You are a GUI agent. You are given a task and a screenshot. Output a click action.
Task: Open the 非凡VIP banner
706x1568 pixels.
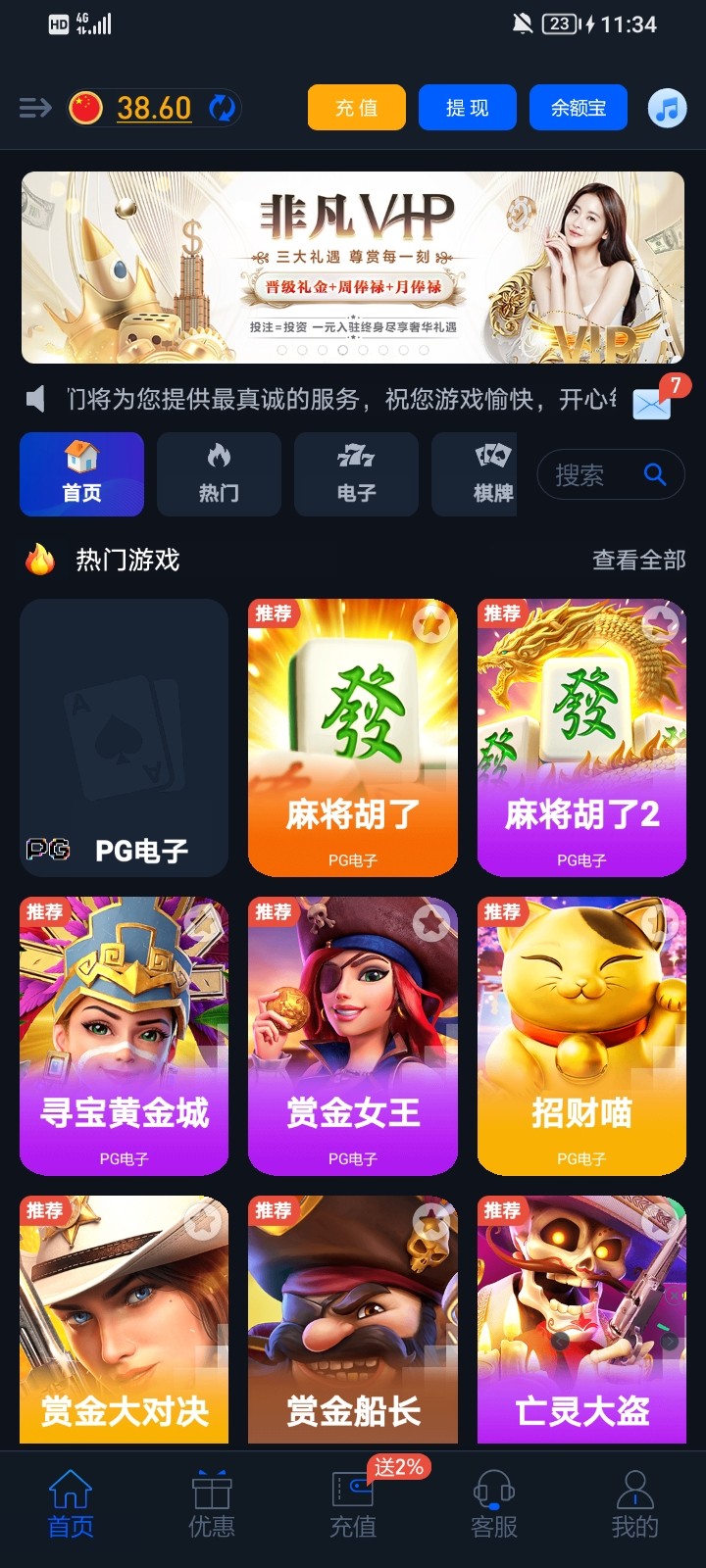click(x=353, y=267)
